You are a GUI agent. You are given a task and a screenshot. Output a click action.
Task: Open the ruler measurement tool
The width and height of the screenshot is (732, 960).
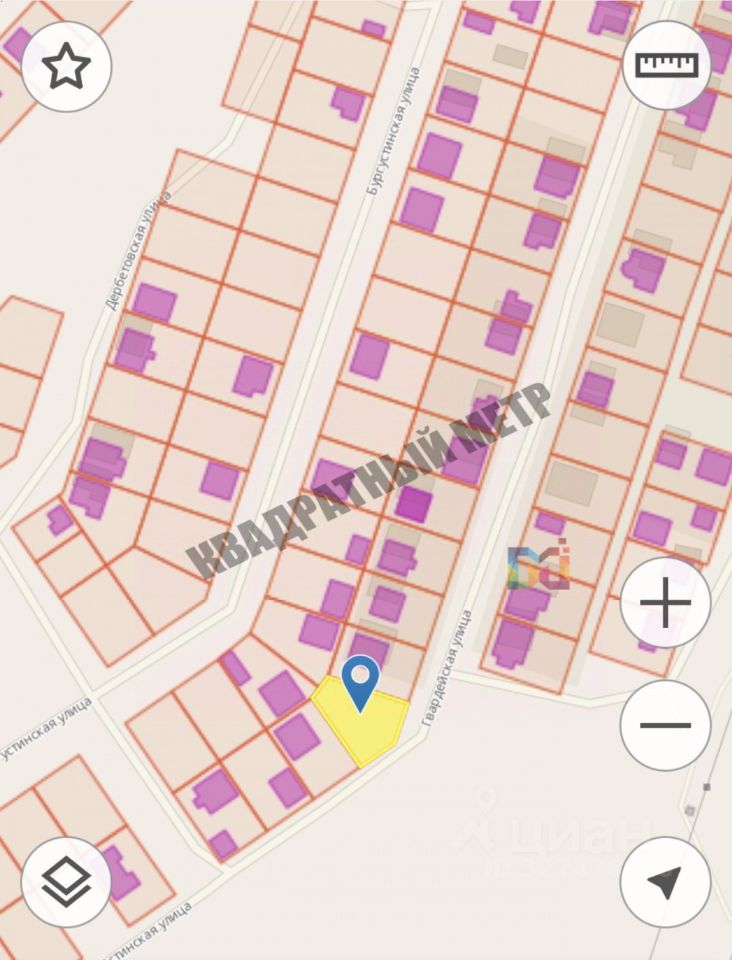click(x=666, y=66)
